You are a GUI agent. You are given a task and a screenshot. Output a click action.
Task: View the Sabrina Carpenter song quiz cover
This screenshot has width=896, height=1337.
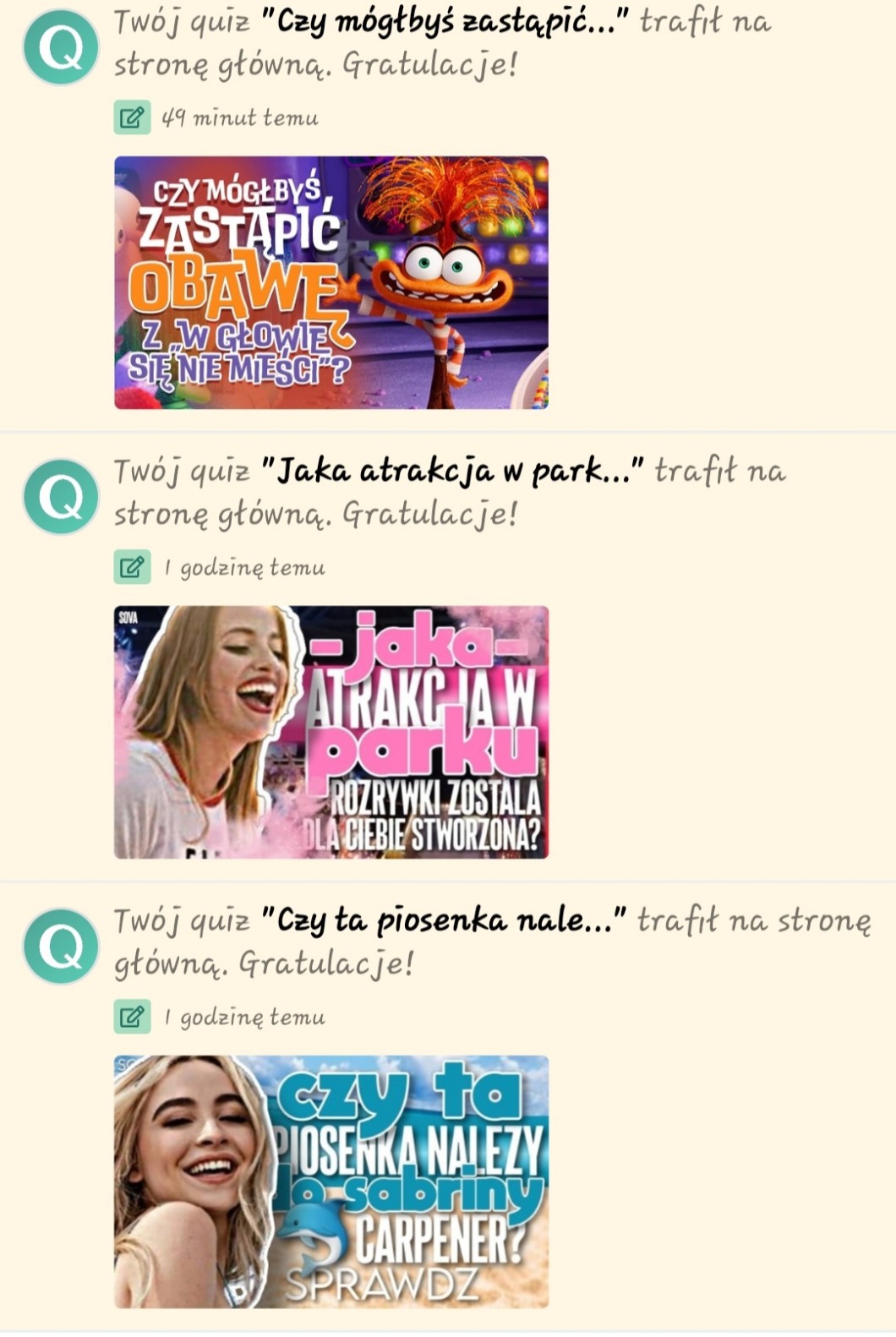tap(331, 1181)
